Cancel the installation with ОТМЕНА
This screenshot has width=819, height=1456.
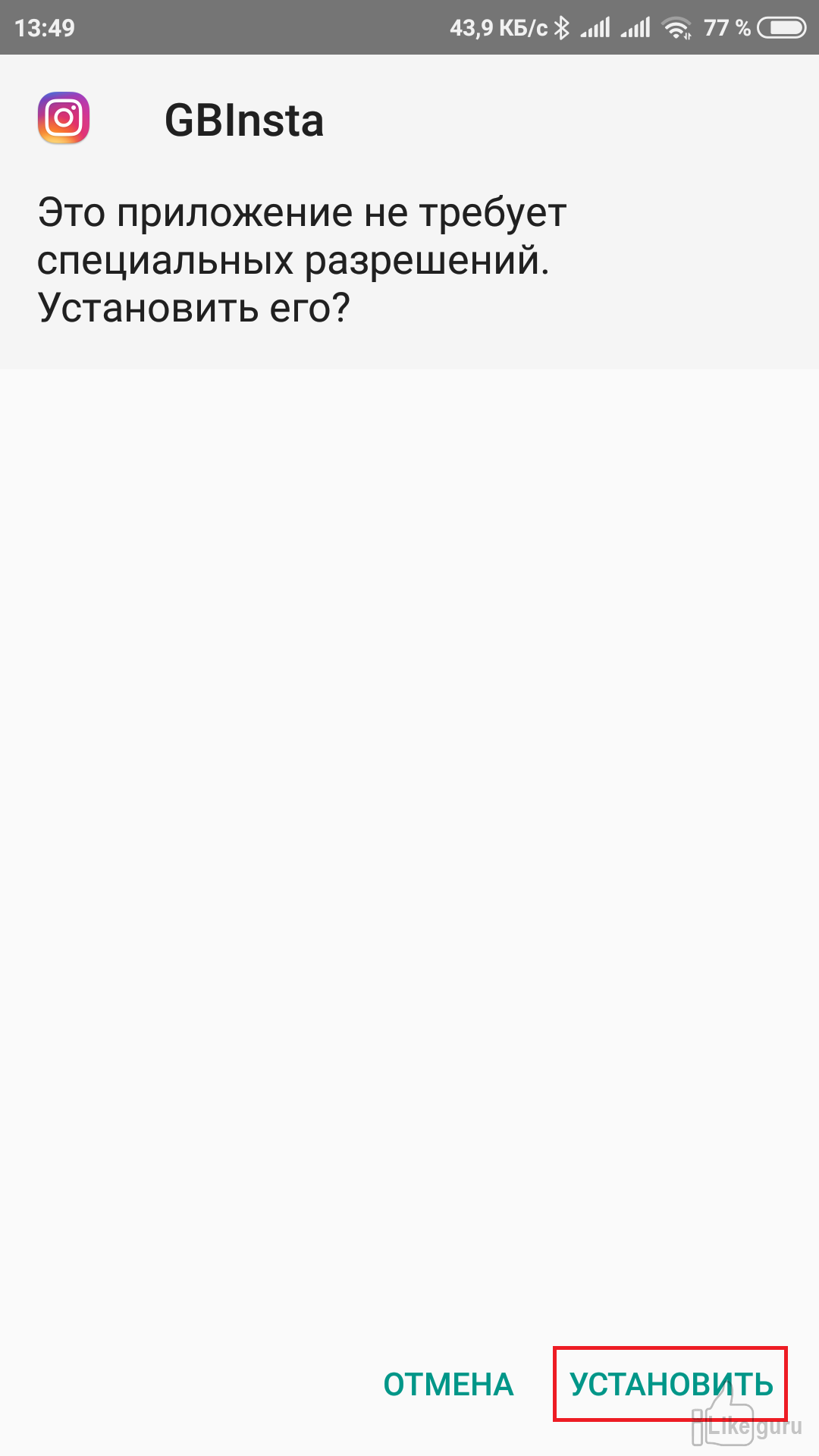coord(448,1385)
